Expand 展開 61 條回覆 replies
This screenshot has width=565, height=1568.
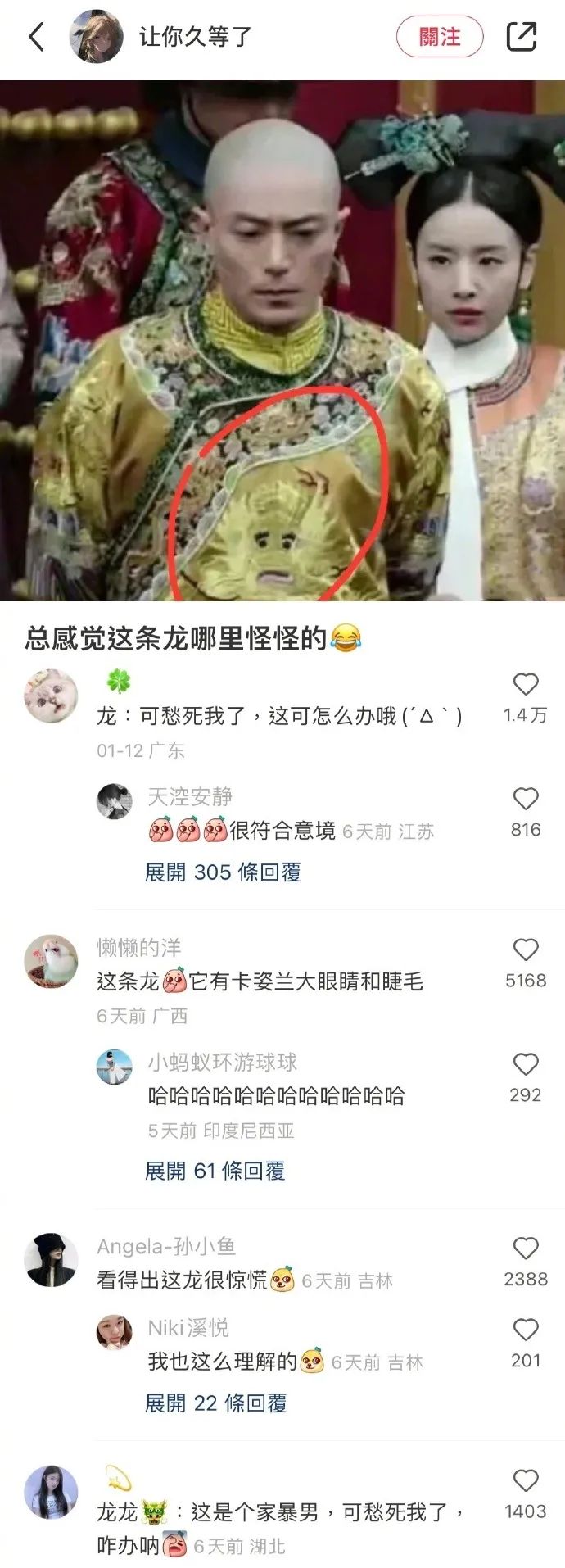click(215, 1171)
